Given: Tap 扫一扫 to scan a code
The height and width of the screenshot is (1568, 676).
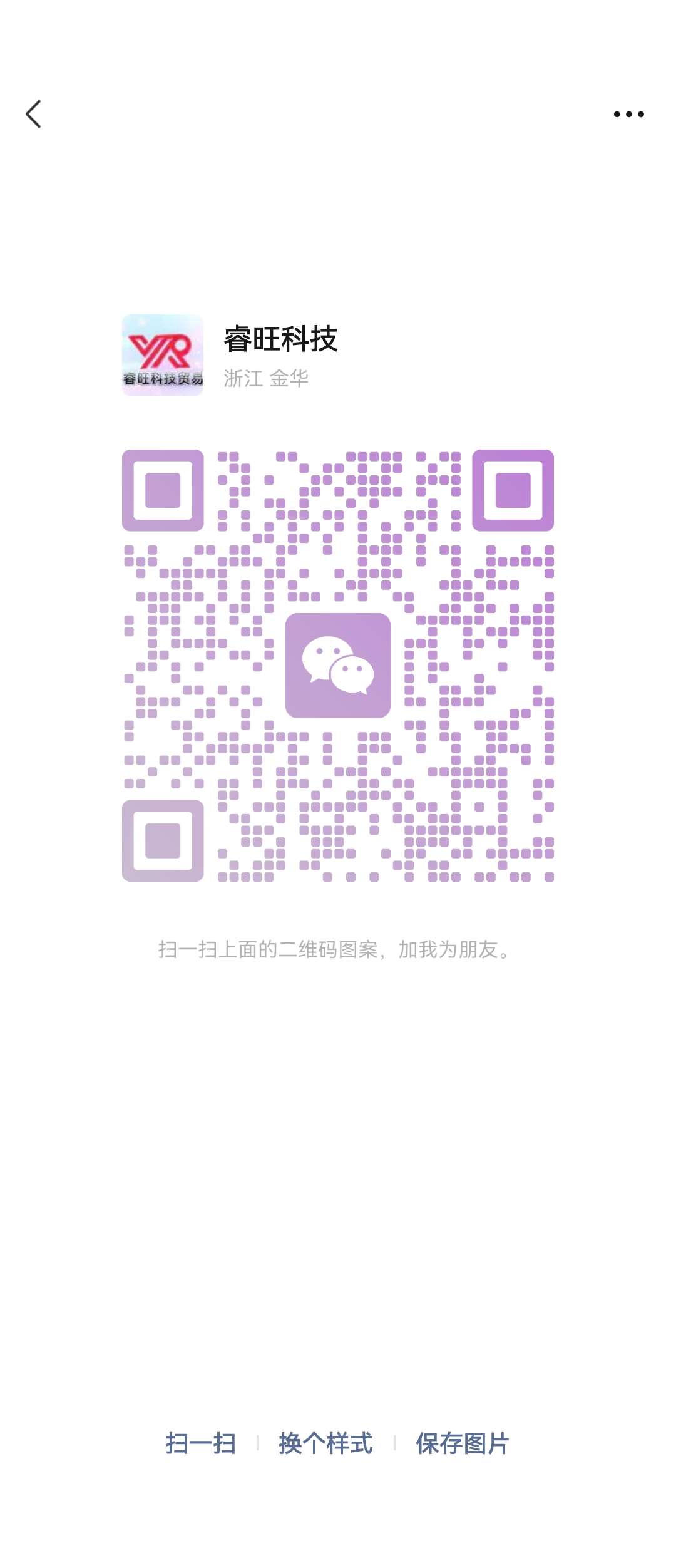Looking at the screenshot, I should point(201,1444).
